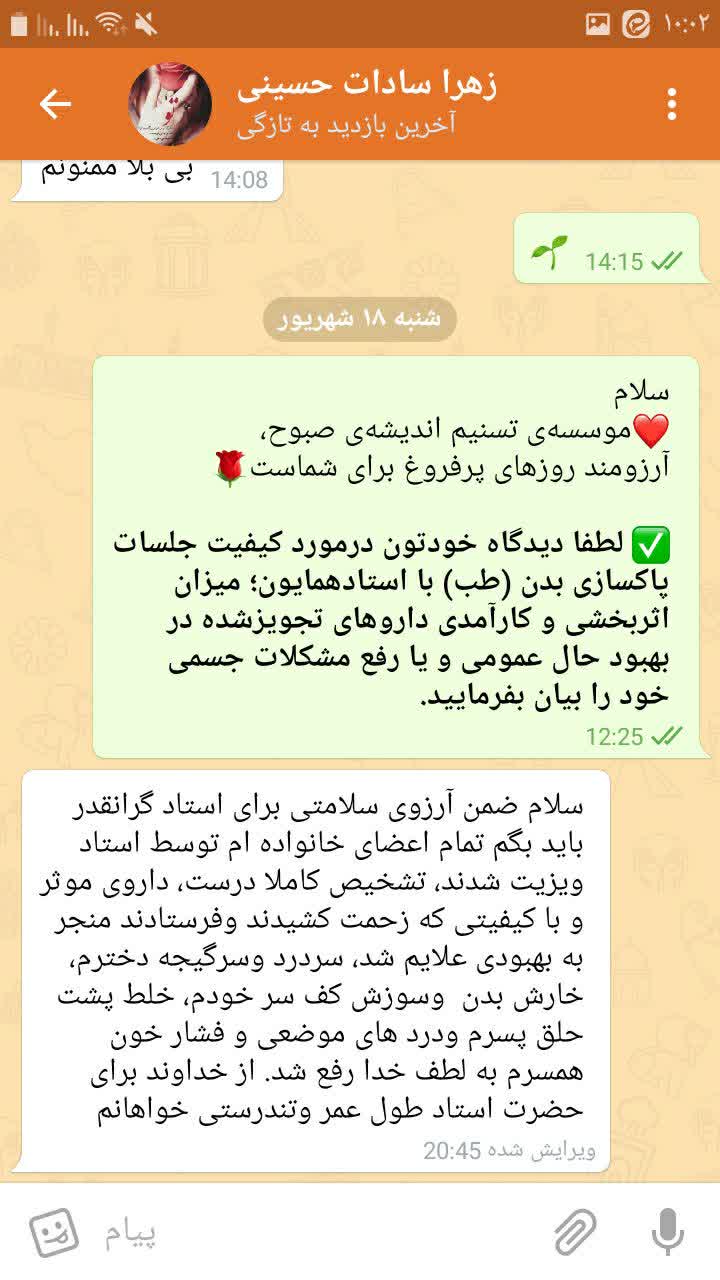Screen dimensions: 720x1280
Task: Go back using the arrow icon
Action: [55, 104]
